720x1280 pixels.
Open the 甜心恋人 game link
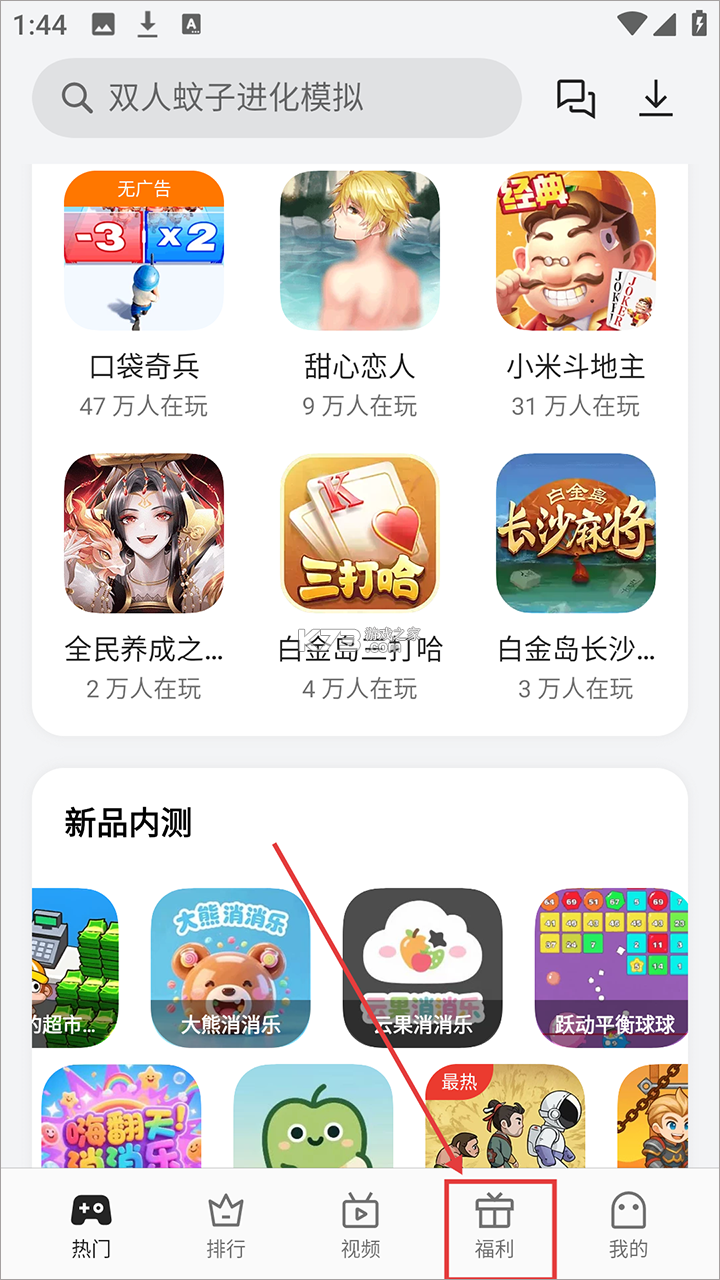tap(358, 250)
